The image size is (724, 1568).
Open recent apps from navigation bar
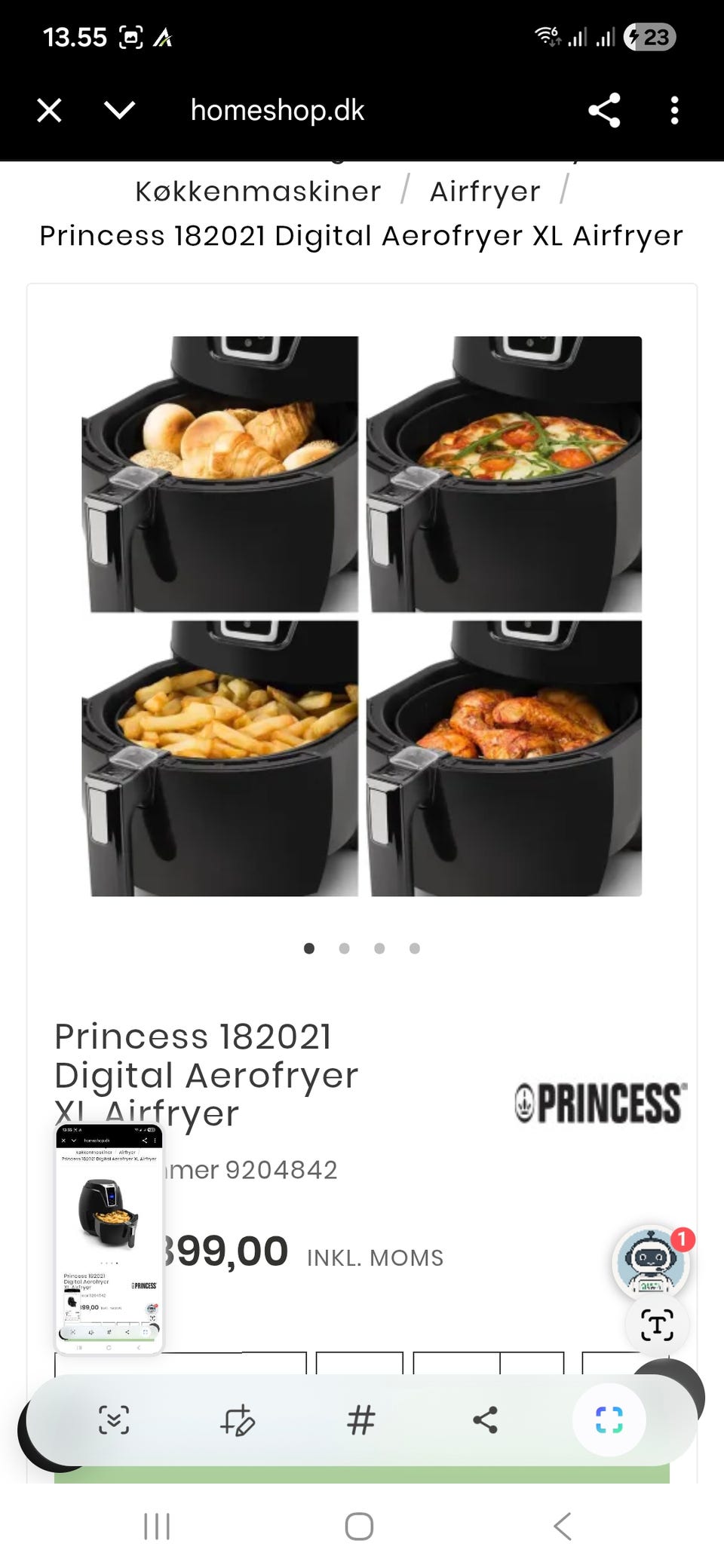[157, 1527]
